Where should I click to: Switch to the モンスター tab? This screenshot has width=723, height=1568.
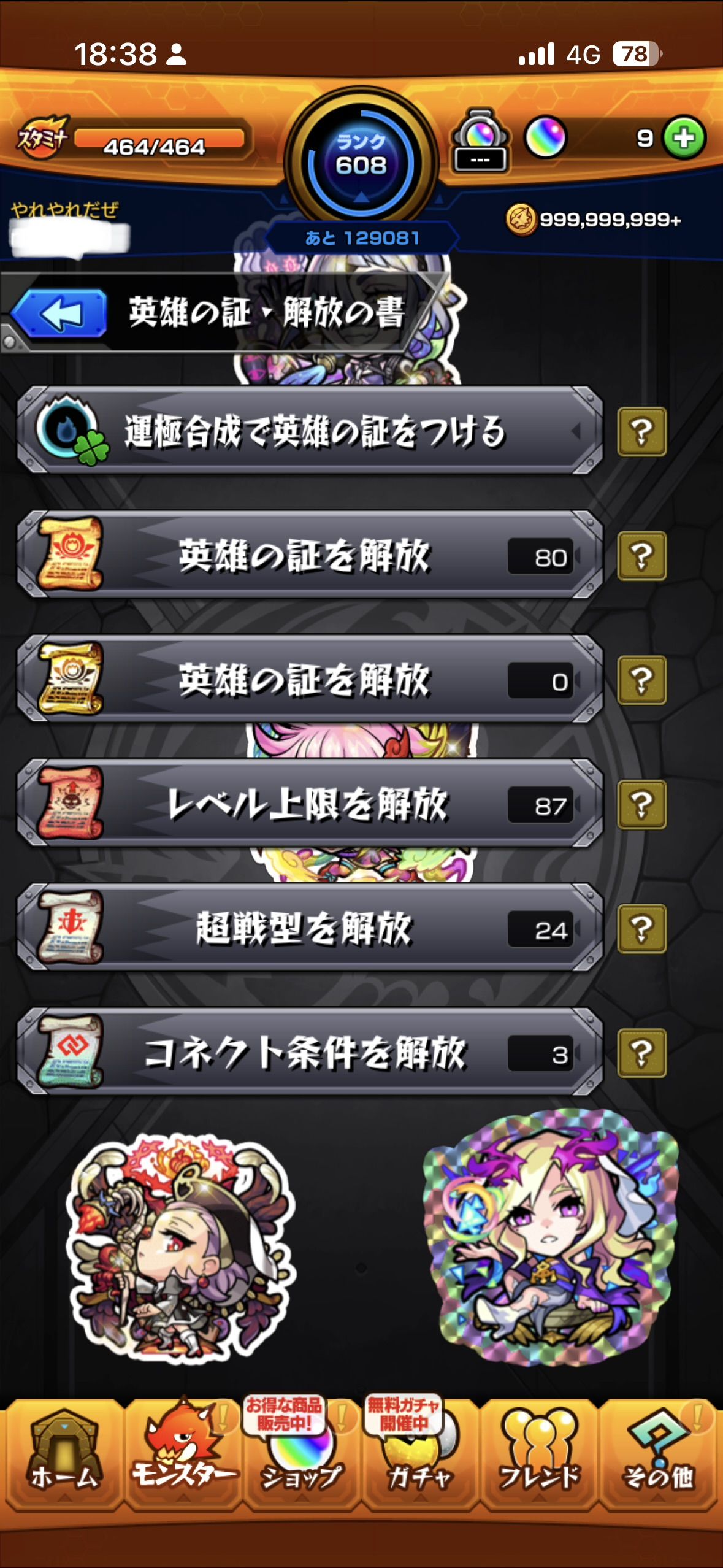(183, 1453)
